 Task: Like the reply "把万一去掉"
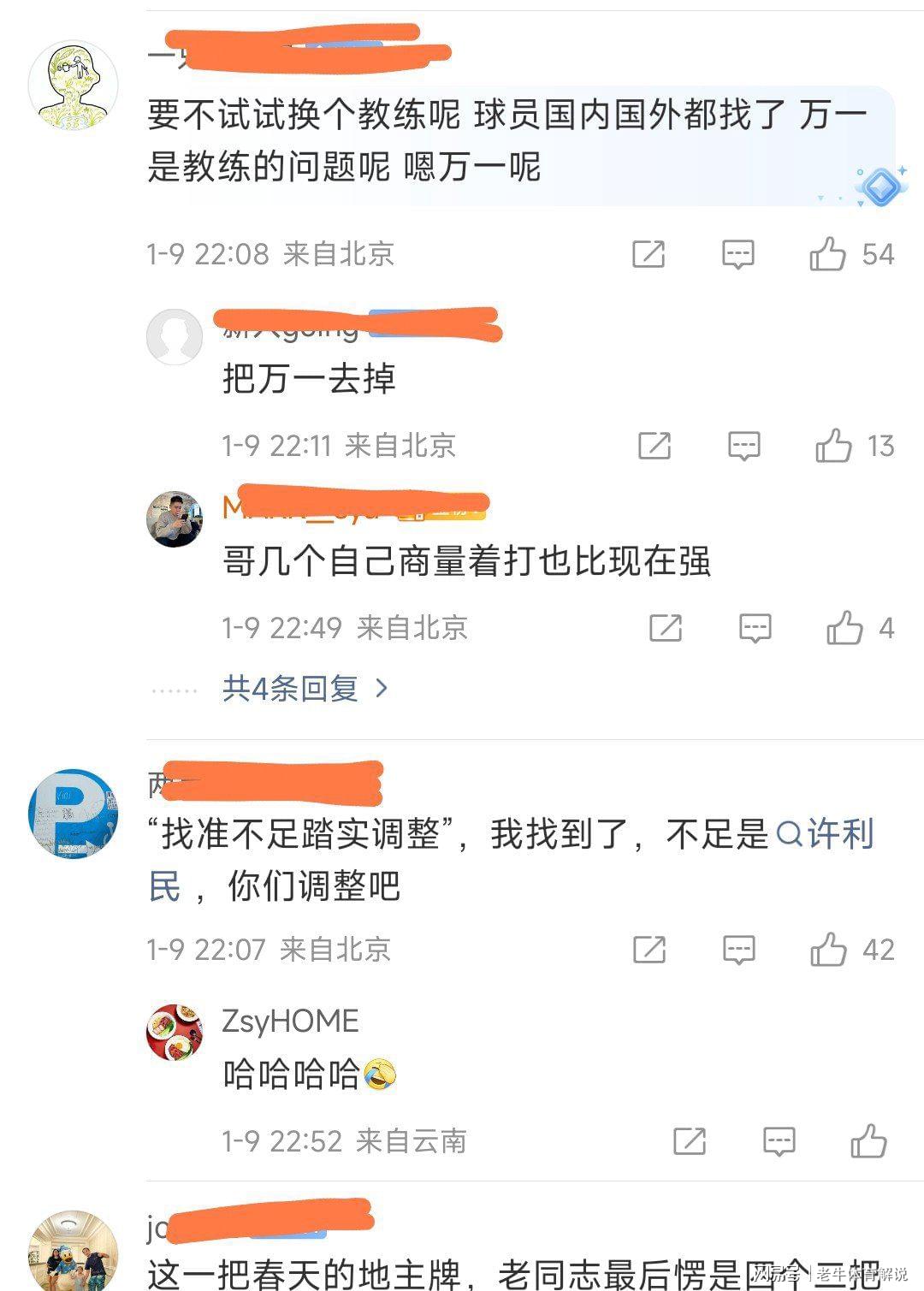tap(833, 446)
